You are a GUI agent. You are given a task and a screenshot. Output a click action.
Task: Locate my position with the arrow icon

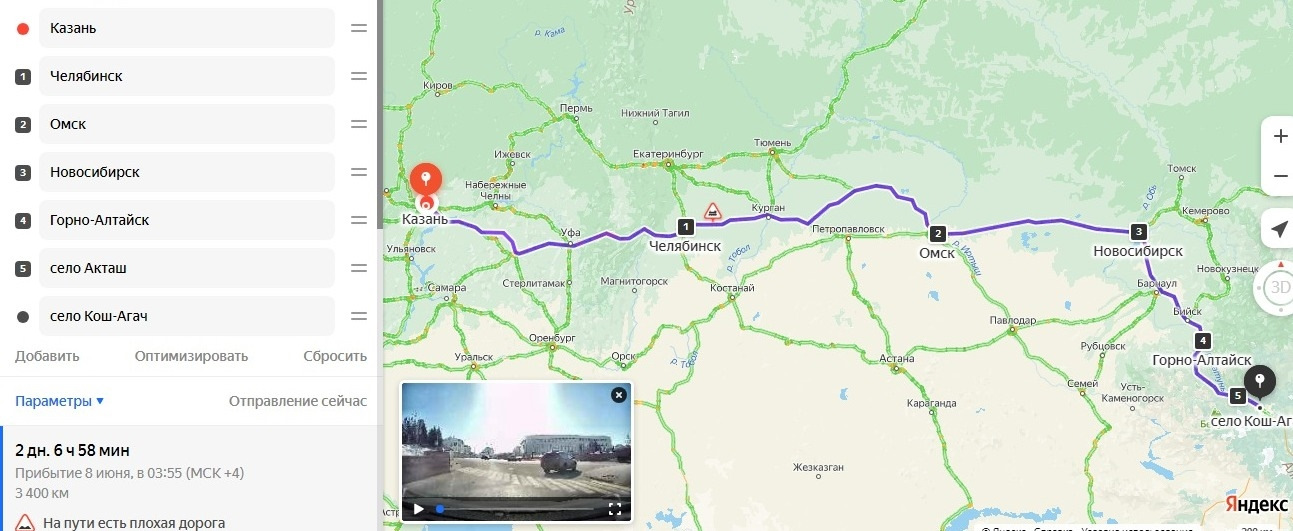coord(1279,230)
